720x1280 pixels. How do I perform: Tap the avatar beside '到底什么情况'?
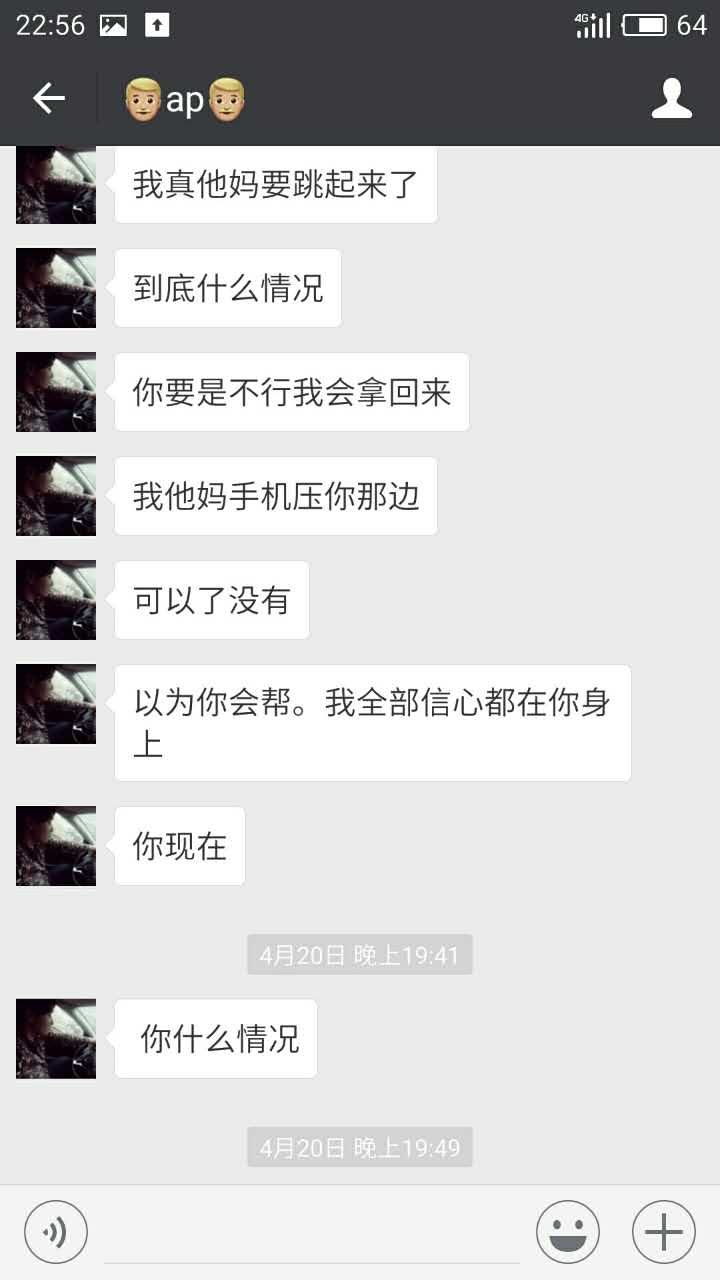[x=56, y=288]
